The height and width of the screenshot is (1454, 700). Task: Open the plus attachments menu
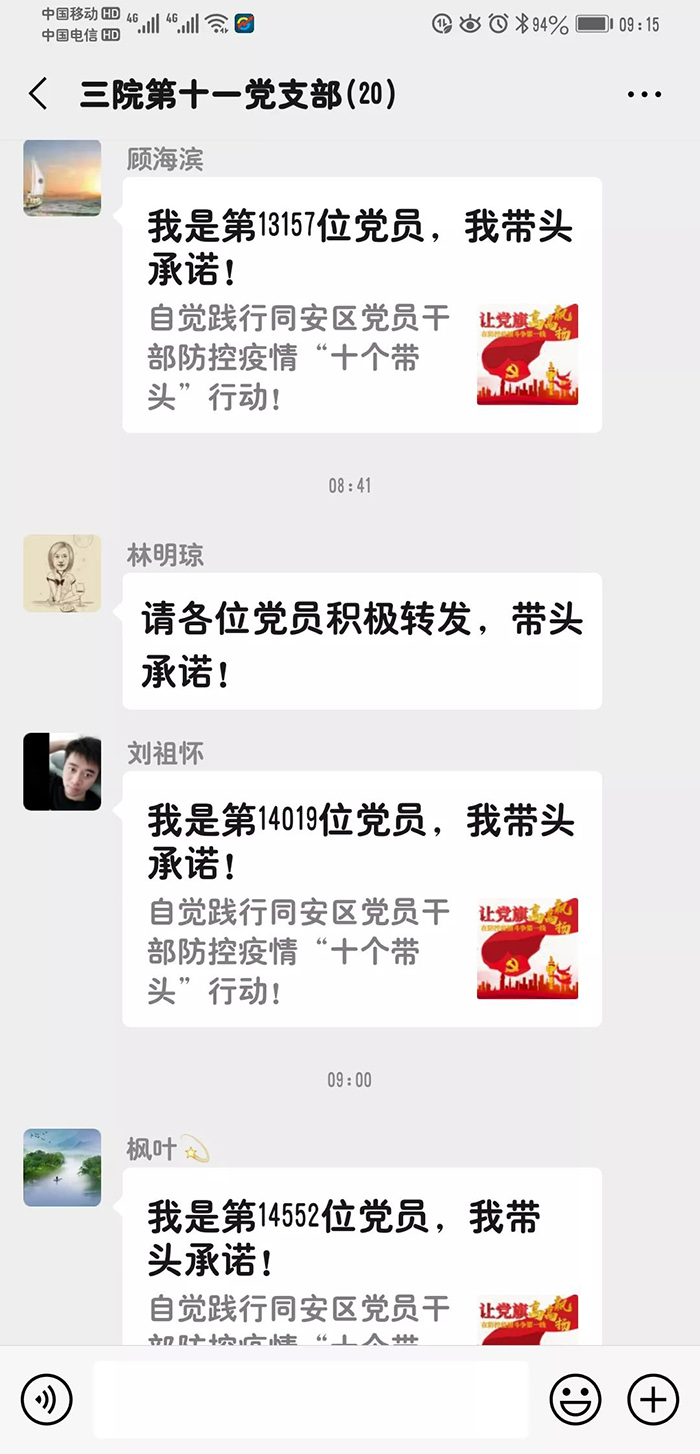coord(652,1398)
